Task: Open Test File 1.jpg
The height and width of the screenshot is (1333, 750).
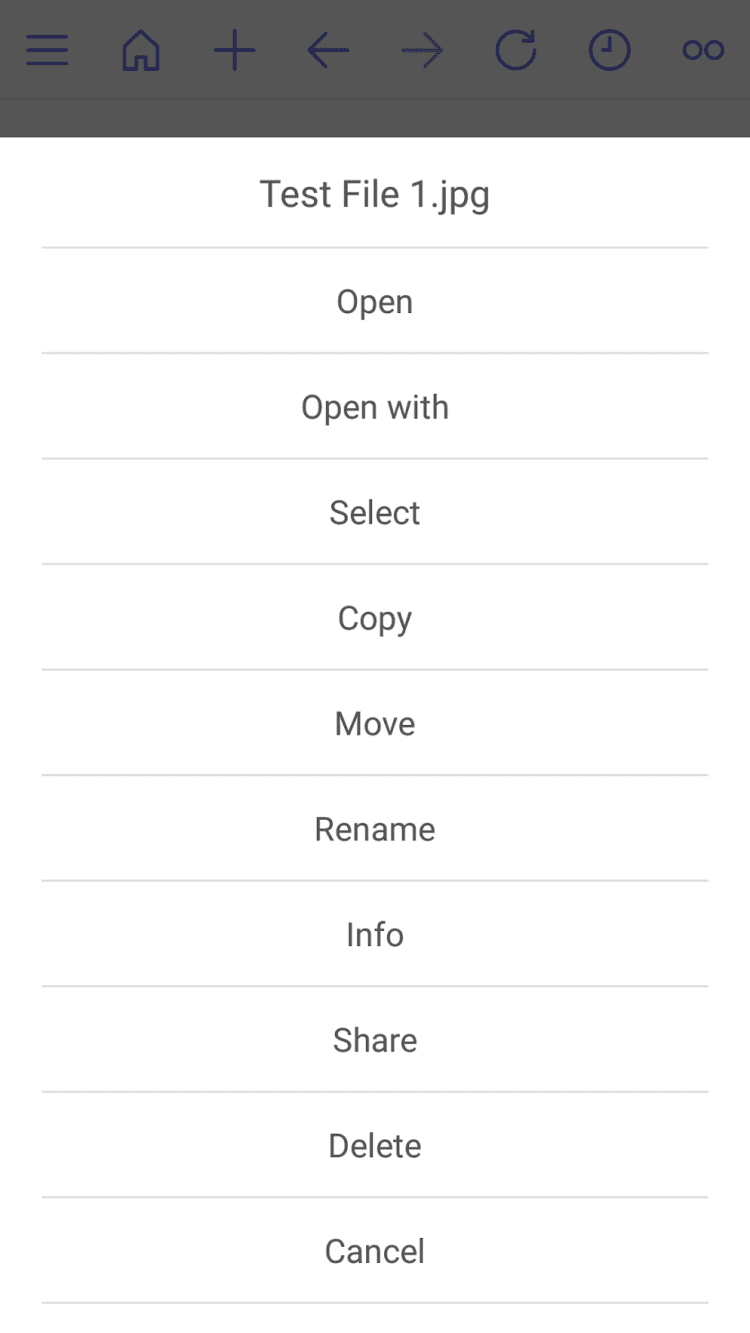Action: pyautogui.click(x=374, y=302)
